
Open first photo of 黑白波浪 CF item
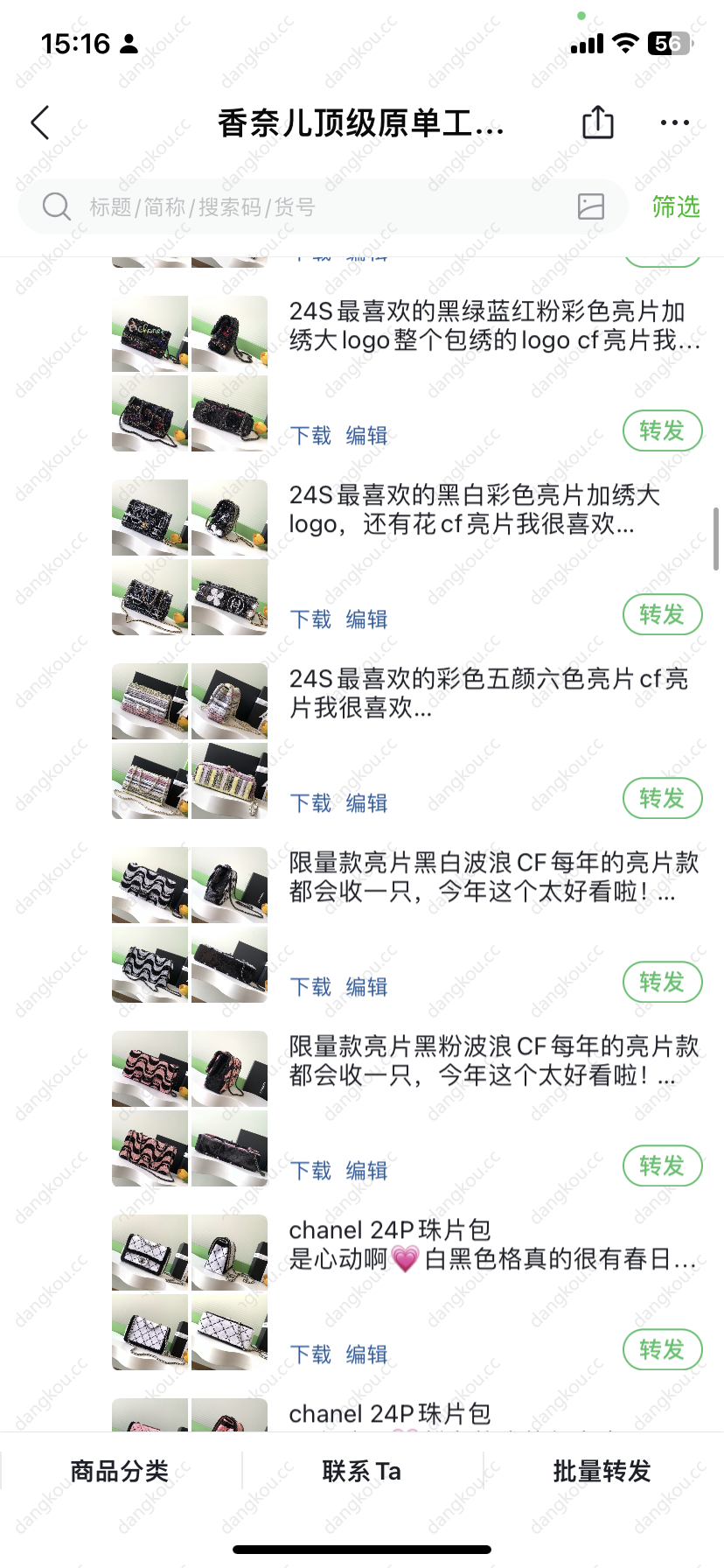click(150, 885)
